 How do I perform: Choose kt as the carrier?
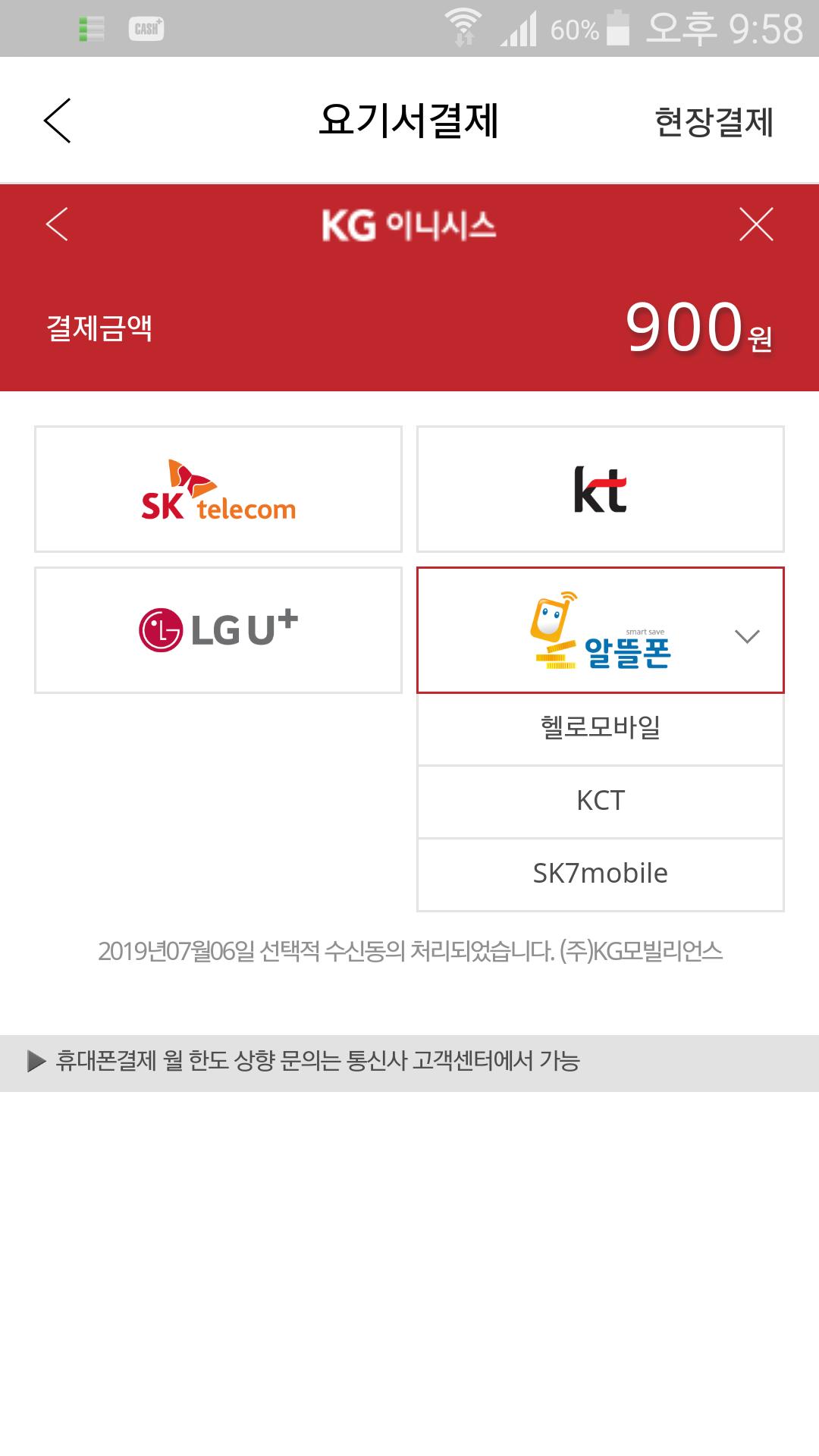pos(600,489)
